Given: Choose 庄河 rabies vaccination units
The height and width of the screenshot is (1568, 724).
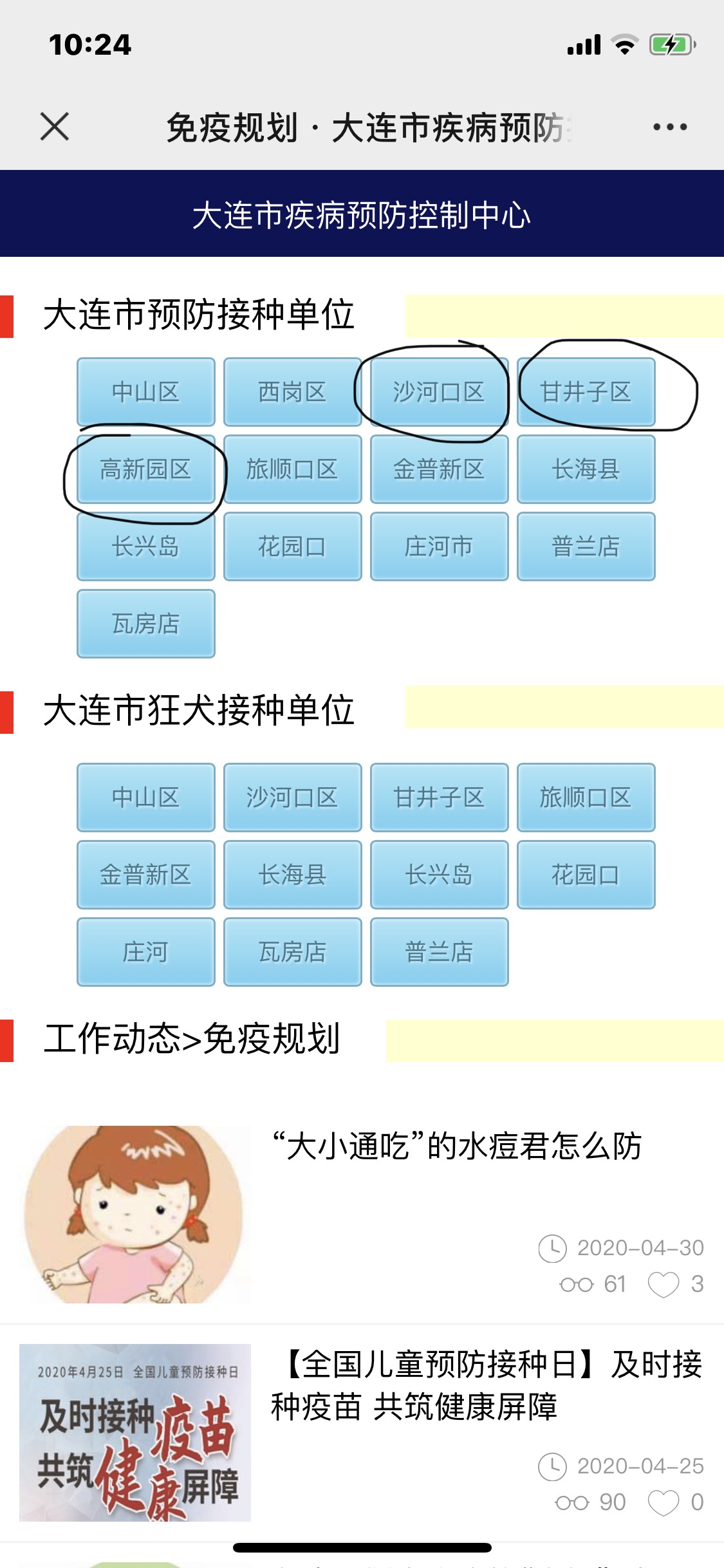Looking at the screenshot, I should point(145,952).
